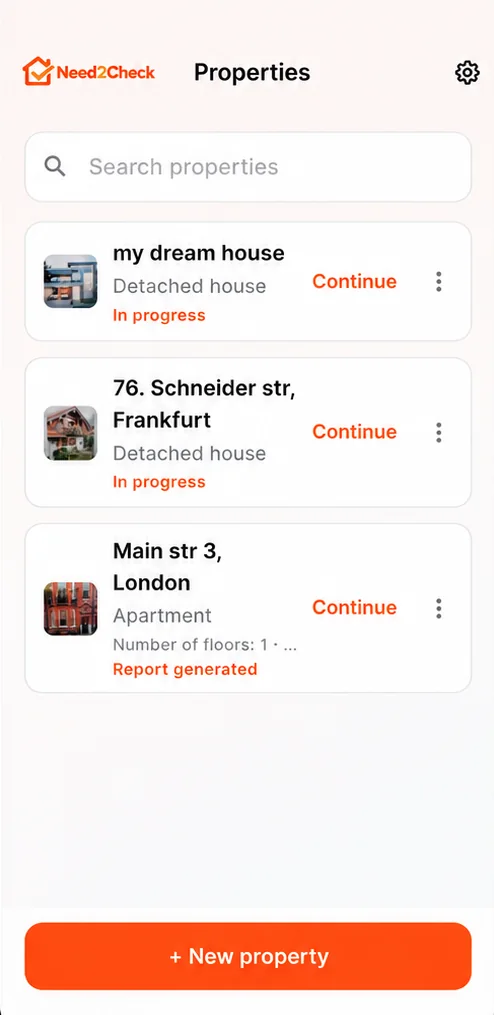Open more options for Main str 3, London
The width and height of the screenshot is (494, 1015).
[x=439, y=608]
